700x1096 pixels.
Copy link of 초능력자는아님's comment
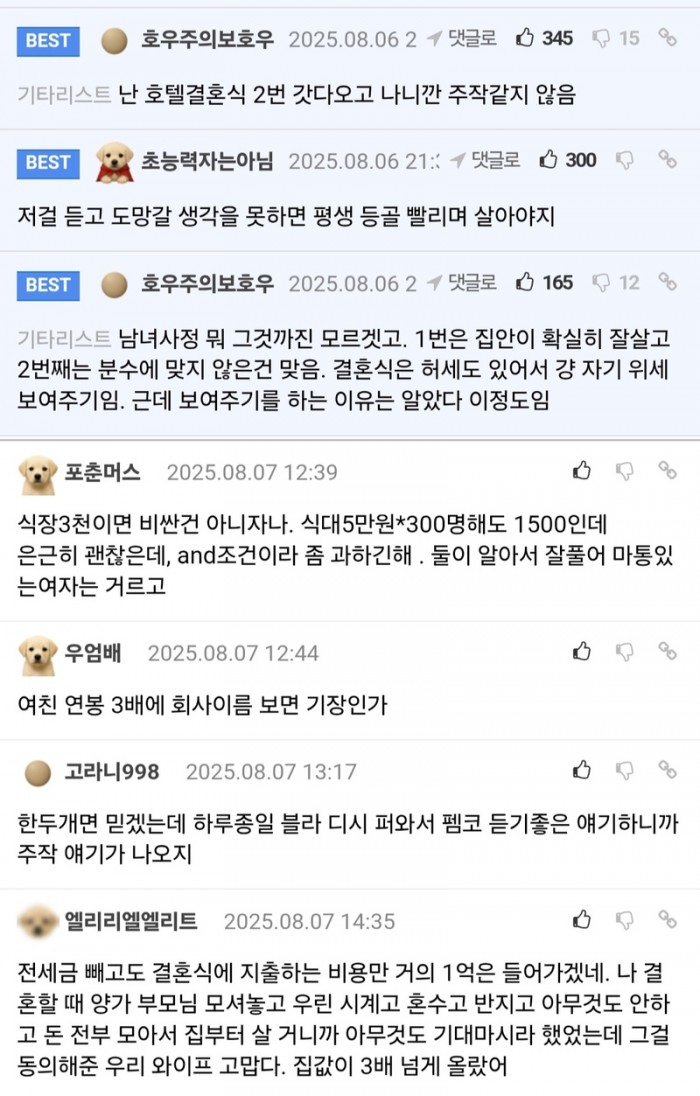point(666,160)
